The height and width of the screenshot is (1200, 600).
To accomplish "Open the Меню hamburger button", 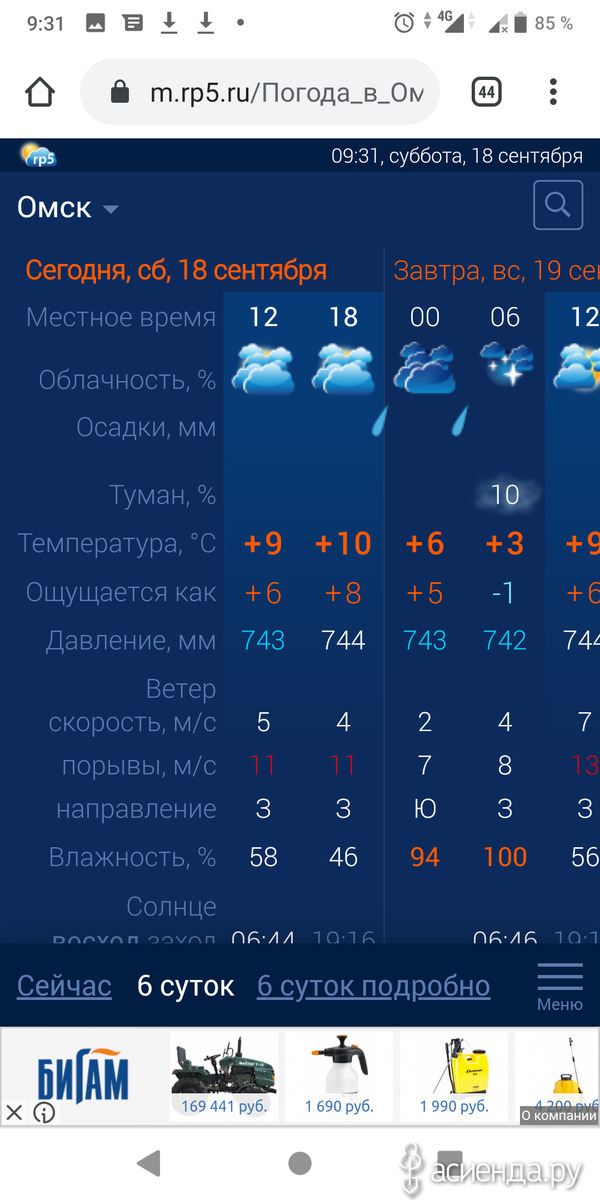I will (x=560, y=986).
